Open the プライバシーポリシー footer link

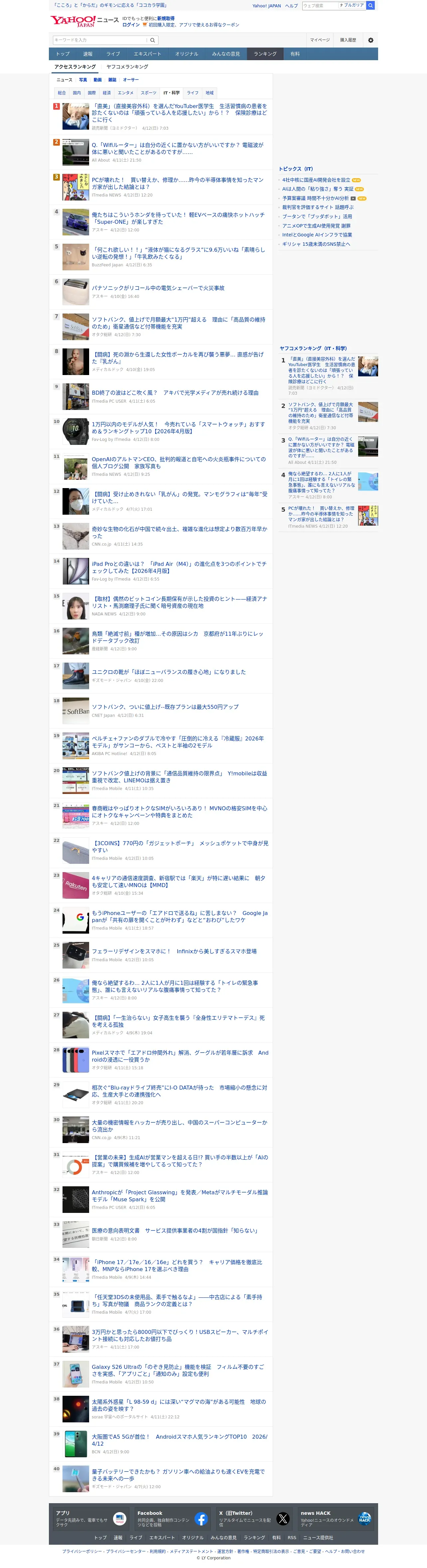coord(82,1551)
